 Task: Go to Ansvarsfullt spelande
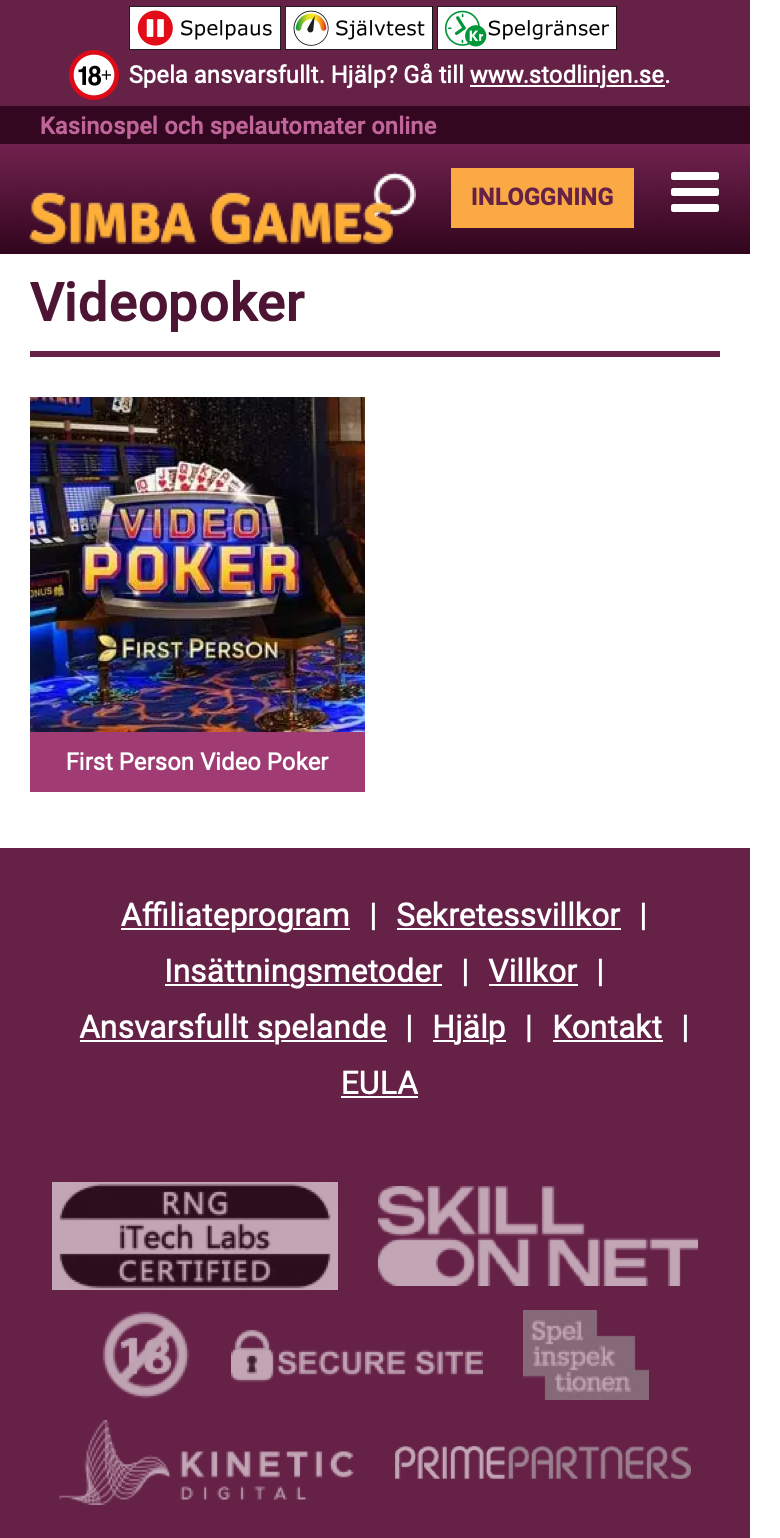point(233,1027)
